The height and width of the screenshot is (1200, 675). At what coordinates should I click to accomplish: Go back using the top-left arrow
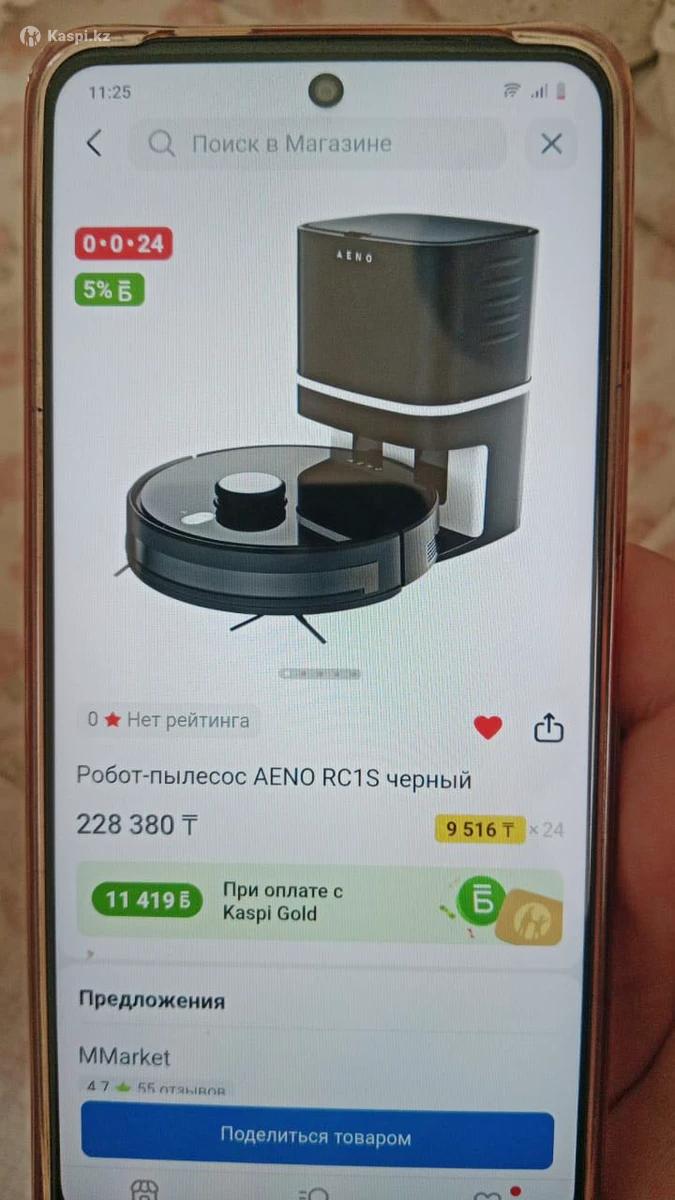tap(94, 144)
